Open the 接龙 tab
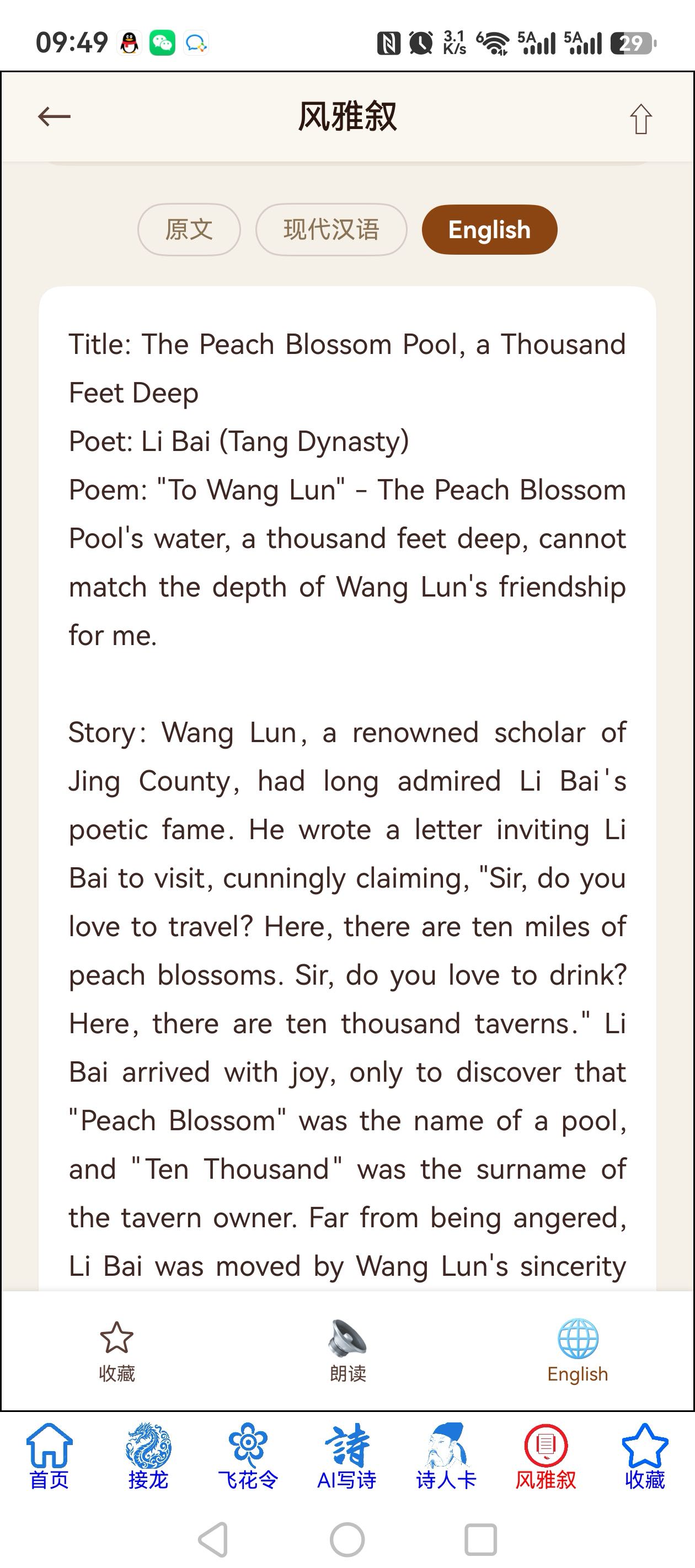Viewport: 695px width, 1568px height. [148, 1457]
